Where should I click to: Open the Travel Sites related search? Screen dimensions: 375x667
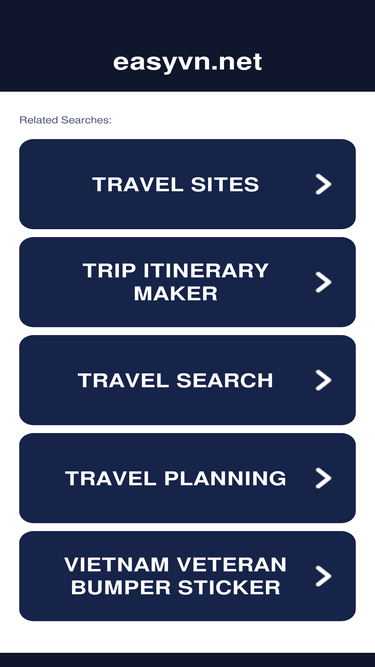(188, 184)
